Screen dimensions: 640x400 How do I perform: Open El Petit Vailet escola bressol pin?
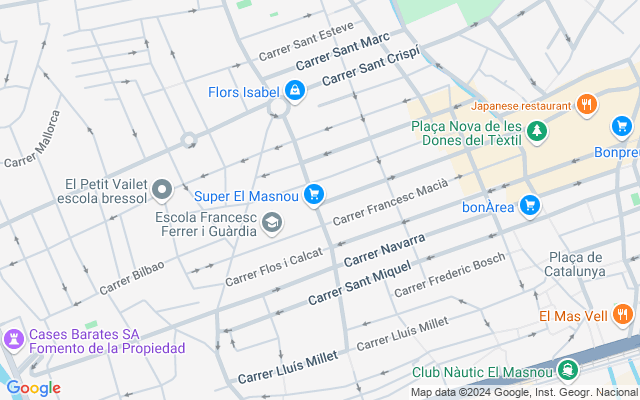point(162,190)
